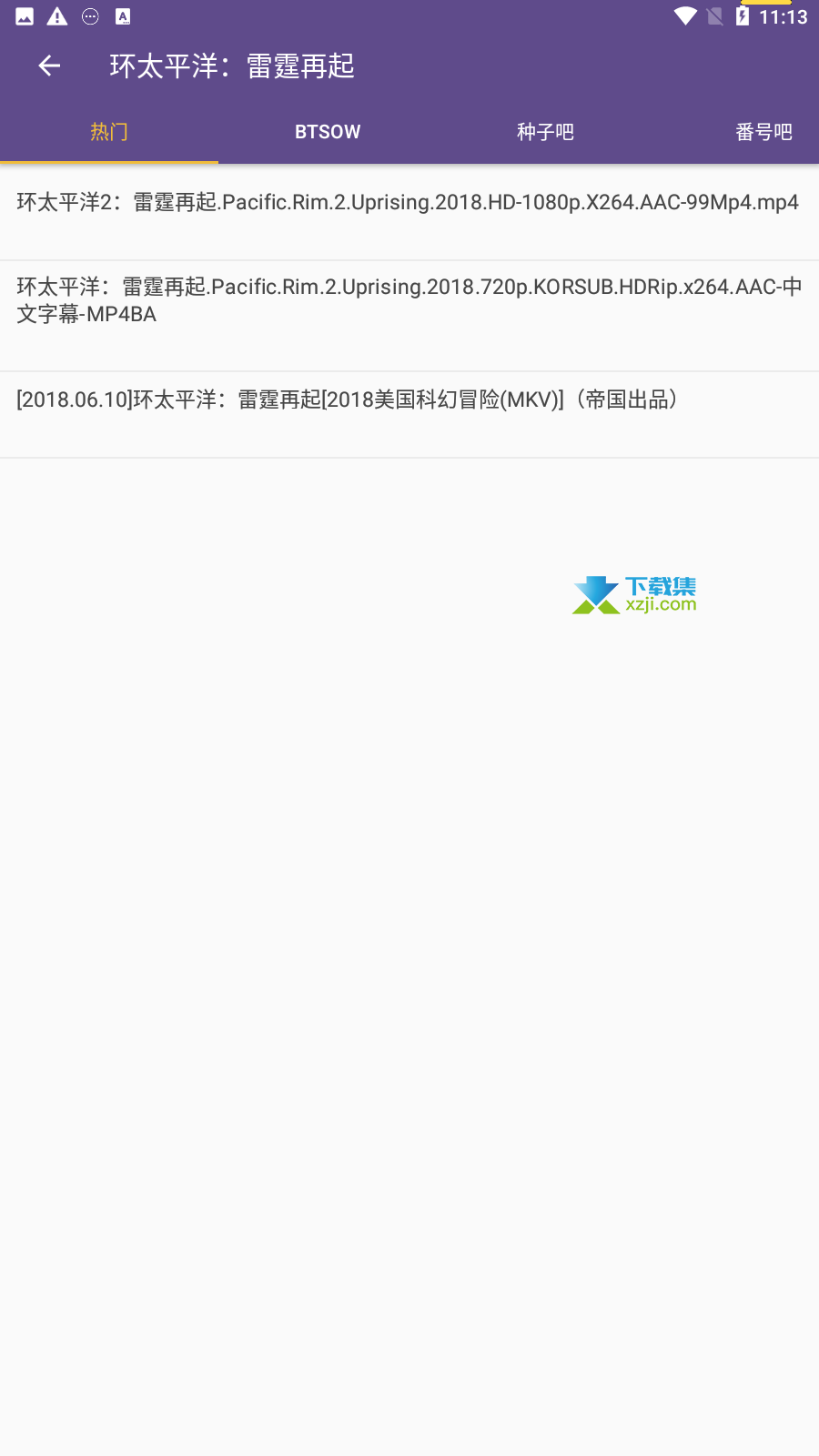This screenshot has width=819, height=1456.
Task: Select the 热门 tab
Action: pos(109,132)
